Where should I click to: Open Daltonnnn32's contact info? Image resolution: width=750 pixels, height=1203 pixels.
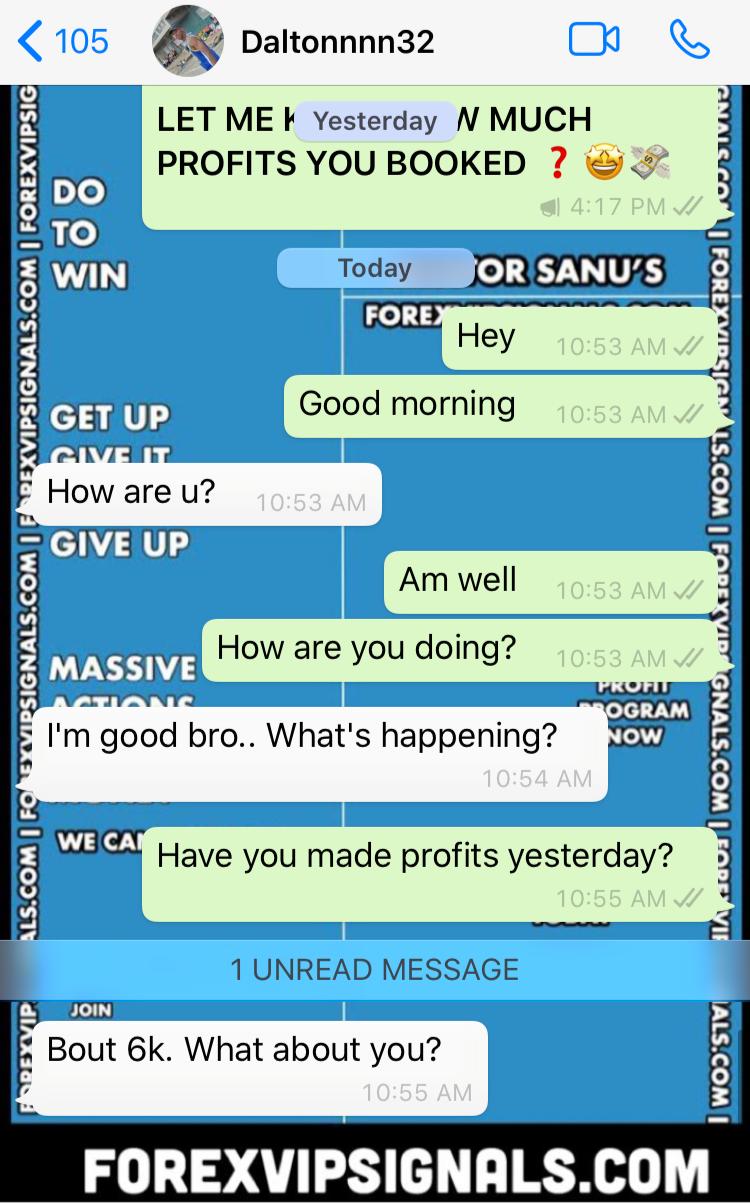click(337, 42)
